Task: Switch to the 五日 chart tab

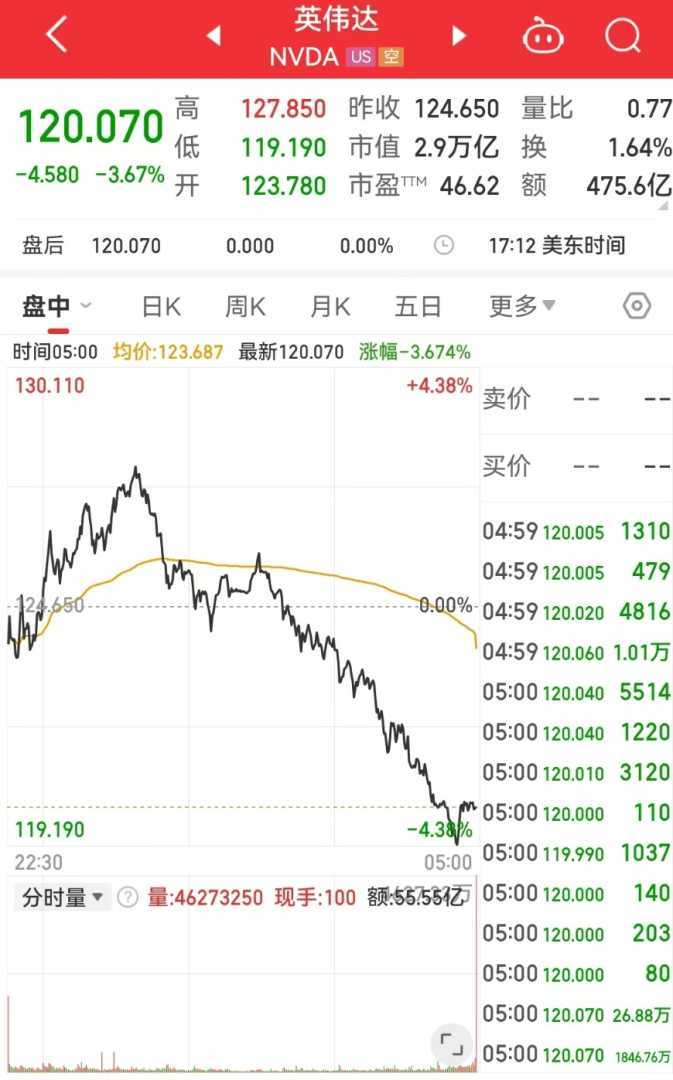Action: 418,306
